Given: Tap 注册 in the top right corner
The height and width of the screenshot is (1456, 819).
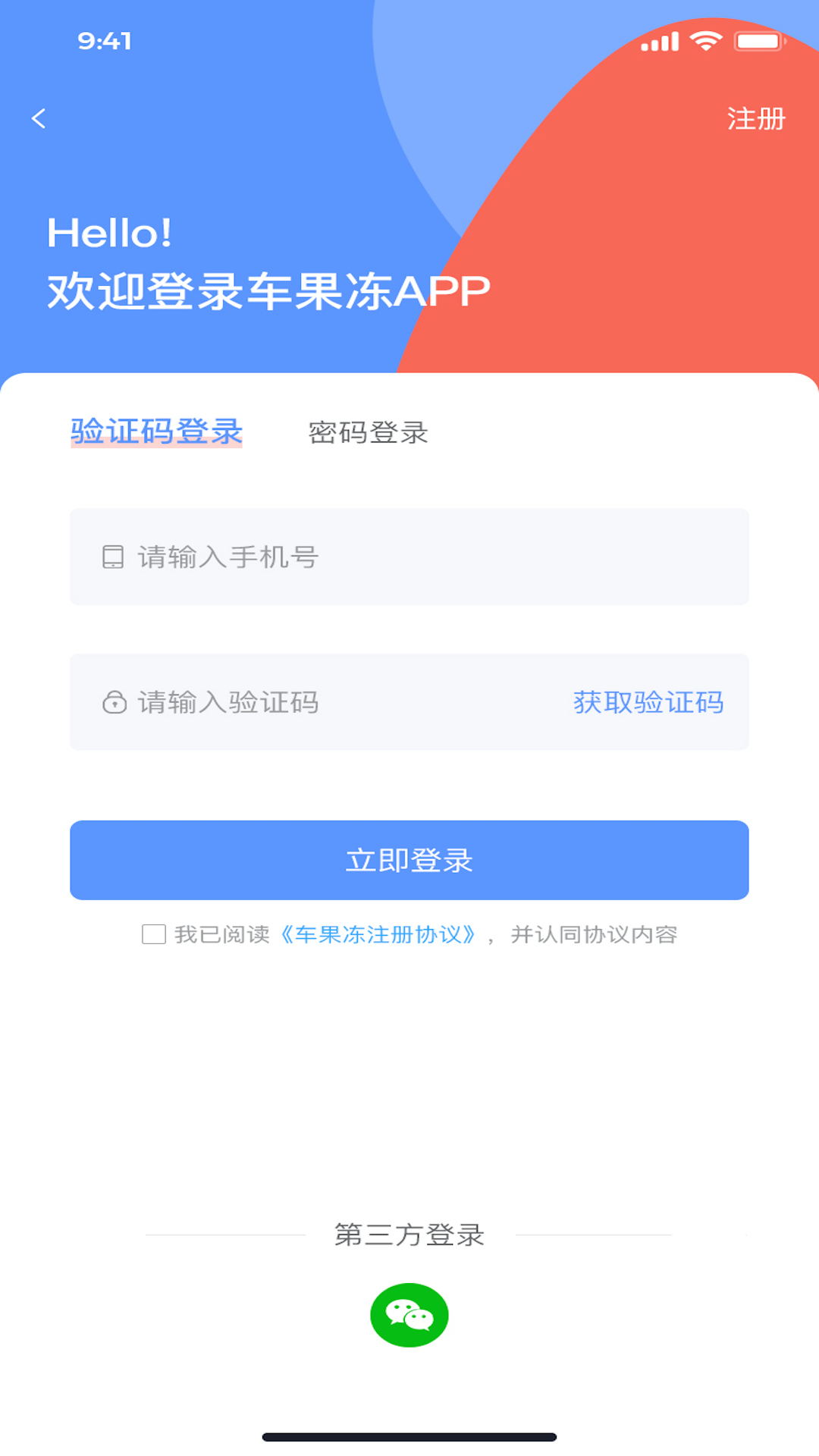Looking at the screenshot, I should click(755, 118).
